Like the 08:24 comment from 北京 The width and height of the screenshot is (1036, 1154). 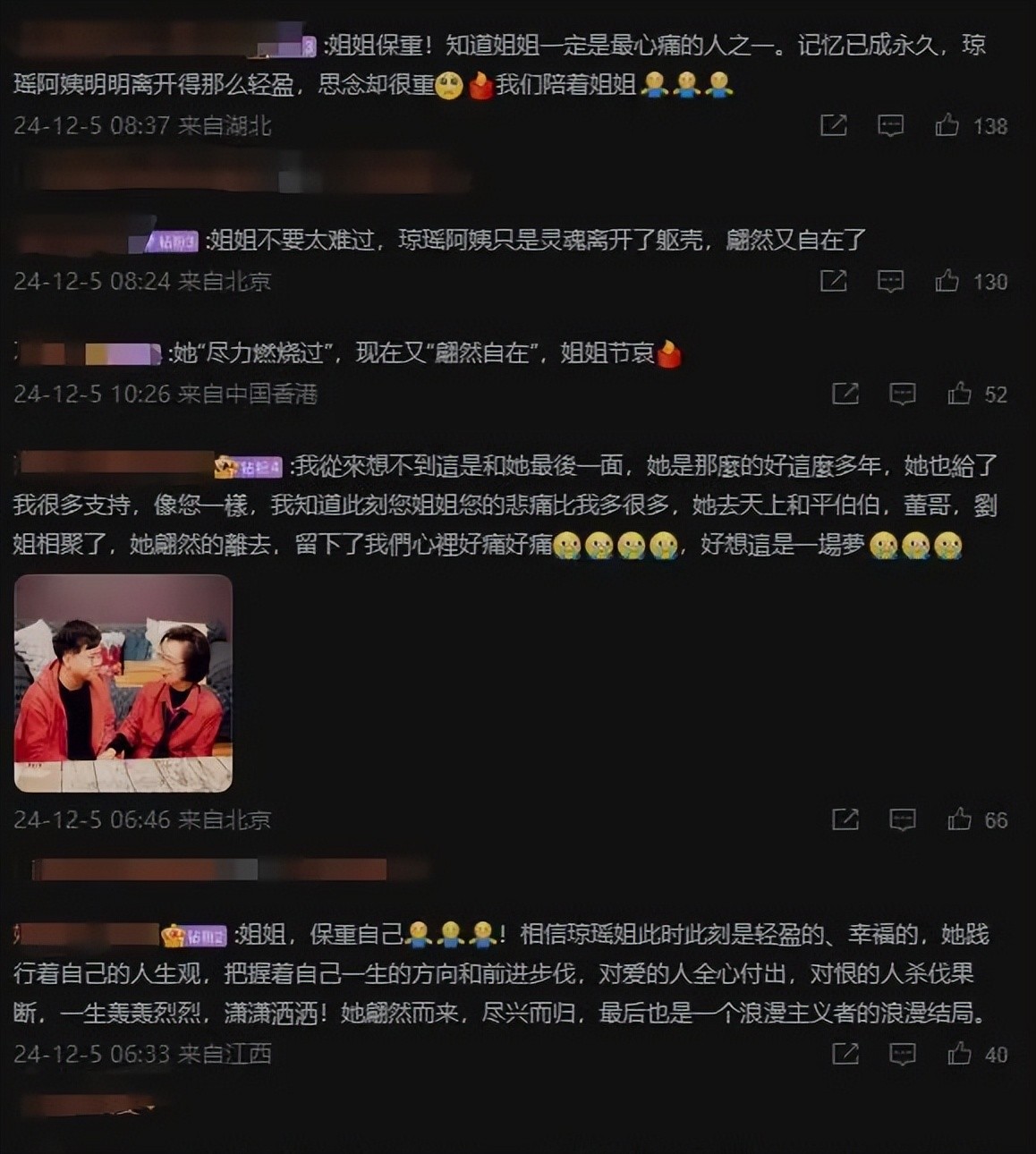pyautogui.click(x=947, y=281)
